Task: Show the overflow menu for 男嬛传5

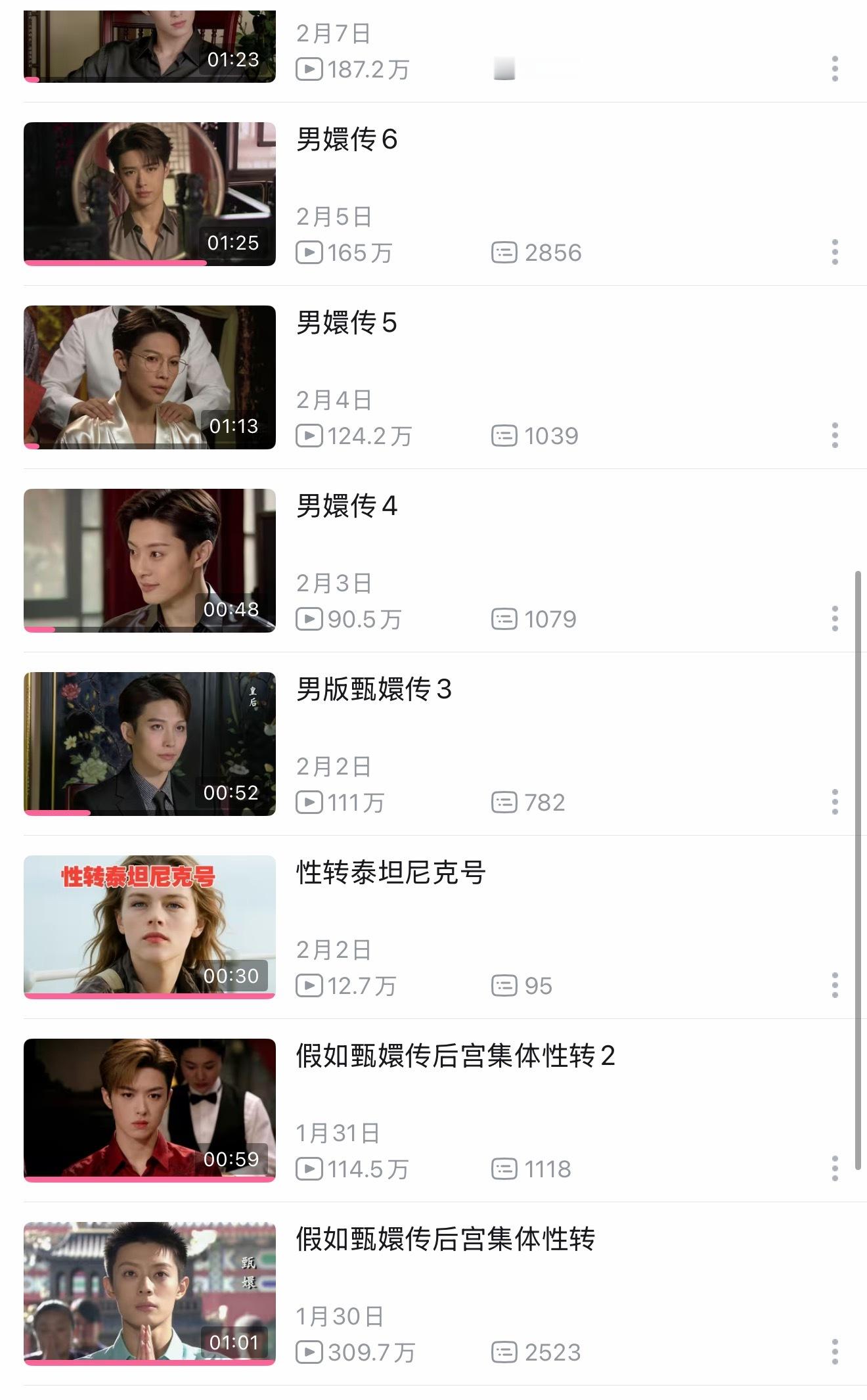Action: (x=835, y=436)
